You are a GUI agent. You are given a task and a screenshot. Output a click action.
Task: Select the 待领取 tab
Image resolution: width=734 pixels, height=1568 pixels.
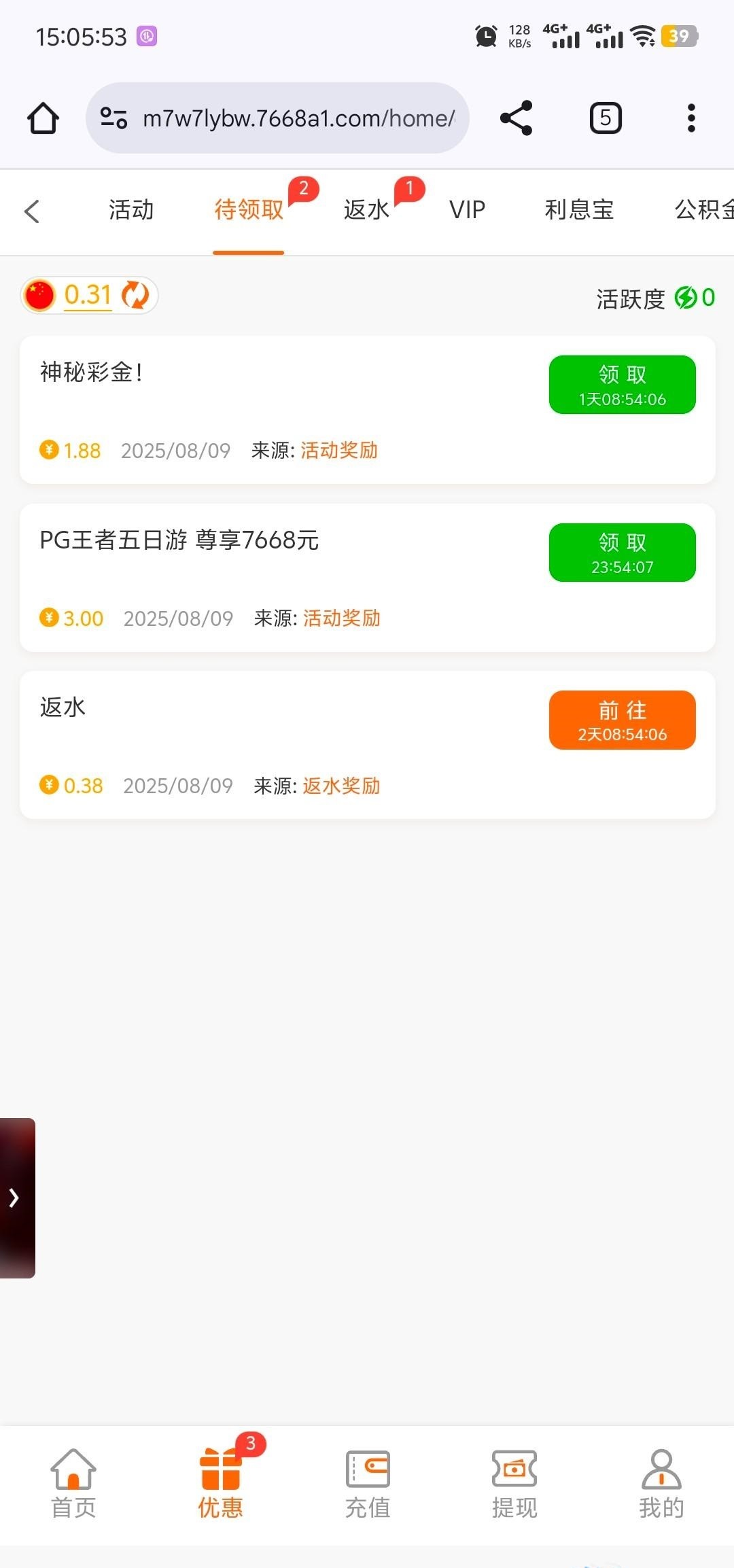(249, 210)
